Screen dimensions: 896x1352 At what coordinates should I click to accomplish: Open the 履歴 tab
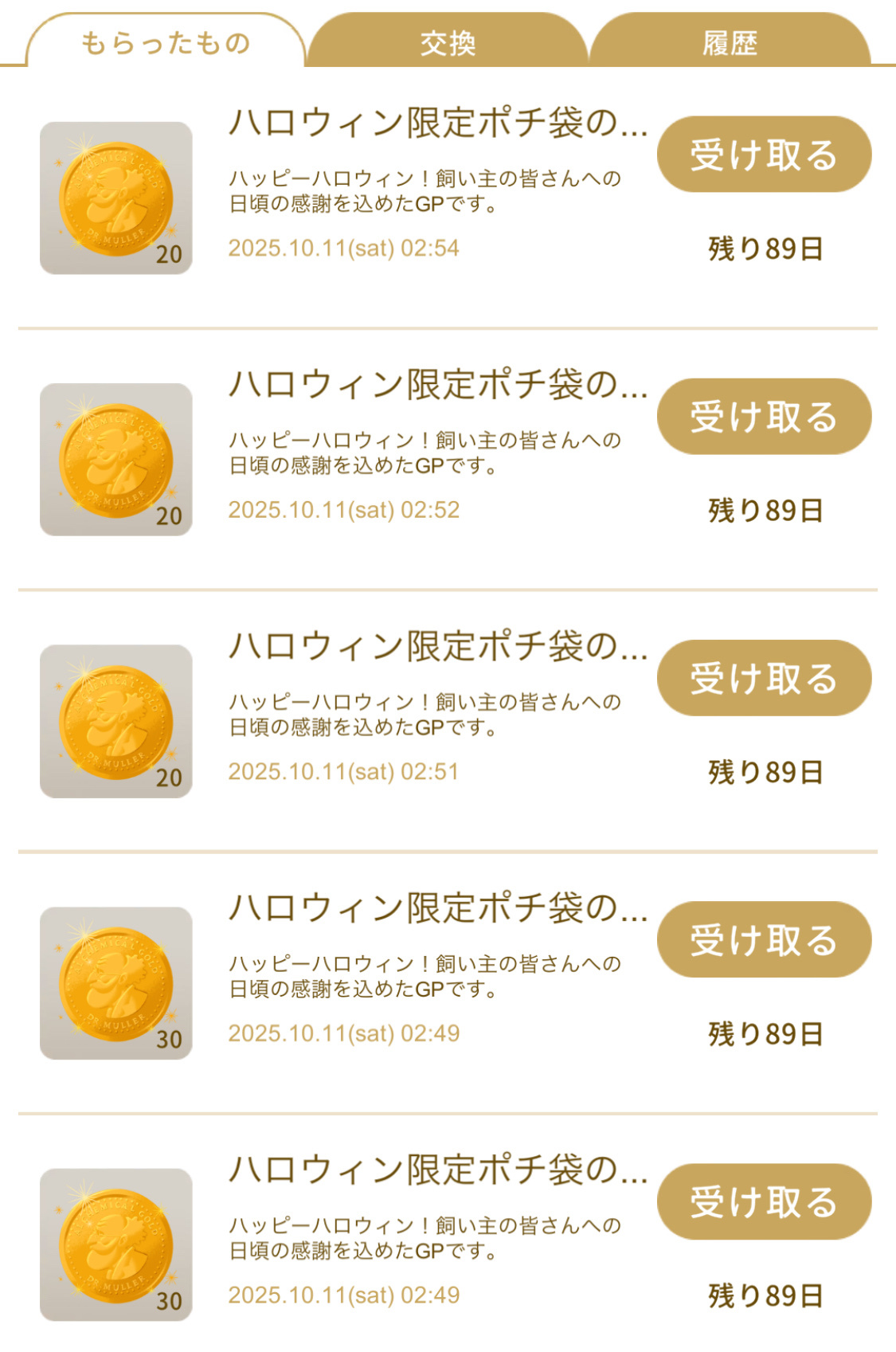[x=730, y=42]
